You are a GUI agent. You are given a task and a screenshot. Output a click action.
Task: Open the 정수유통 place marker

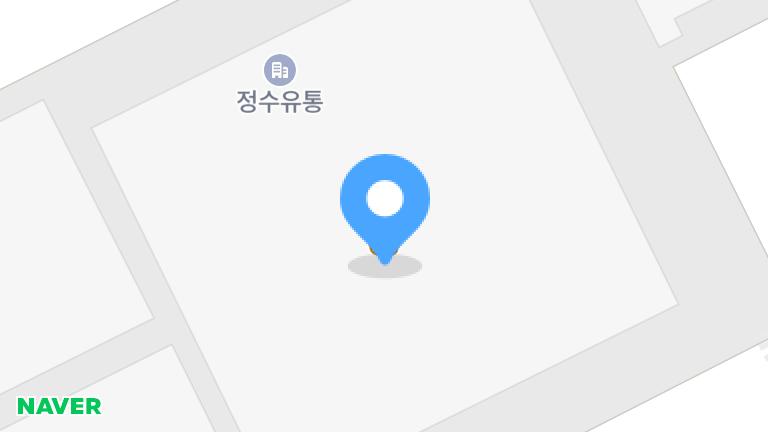(280, 71)
